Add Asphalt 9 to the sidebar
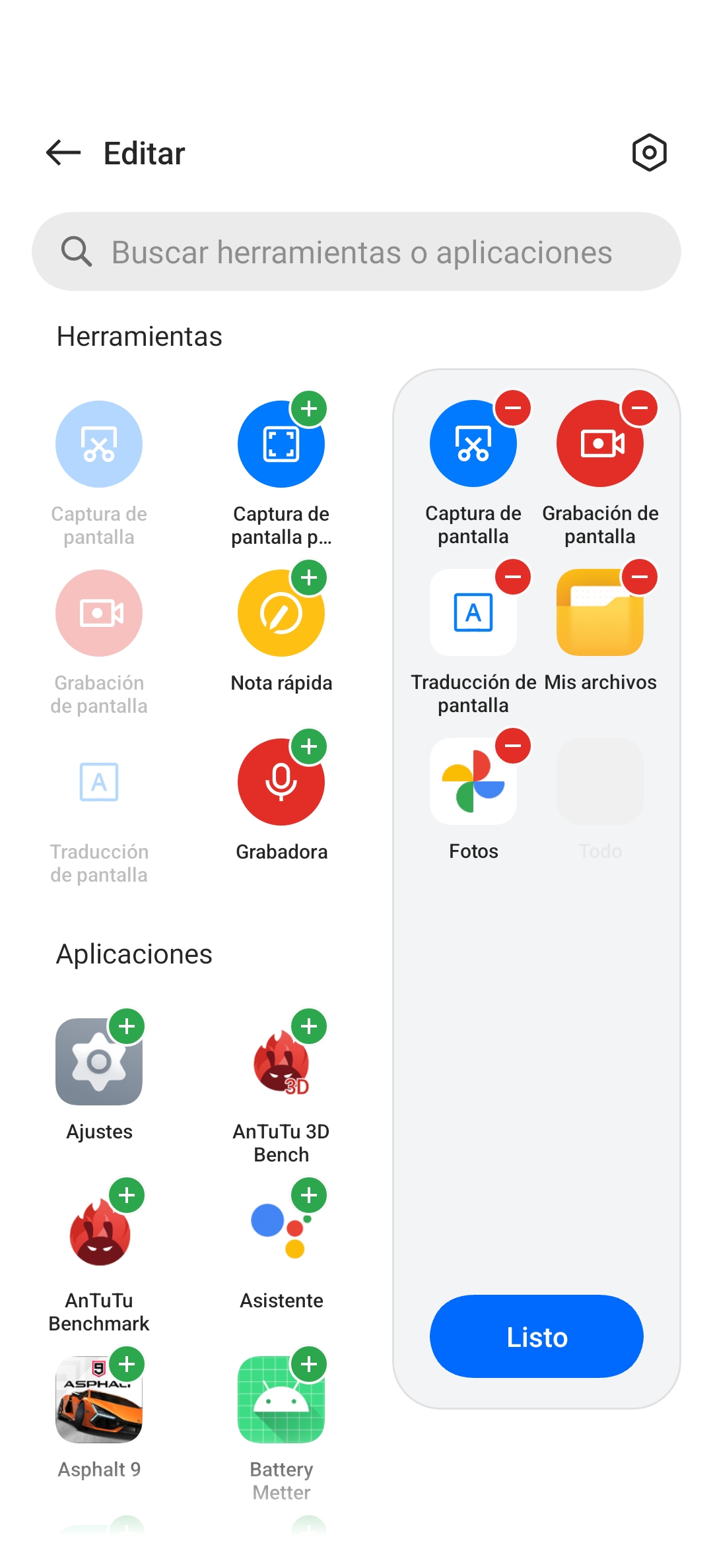Viewport: 713px width, 1568px height. point(127,1364)
